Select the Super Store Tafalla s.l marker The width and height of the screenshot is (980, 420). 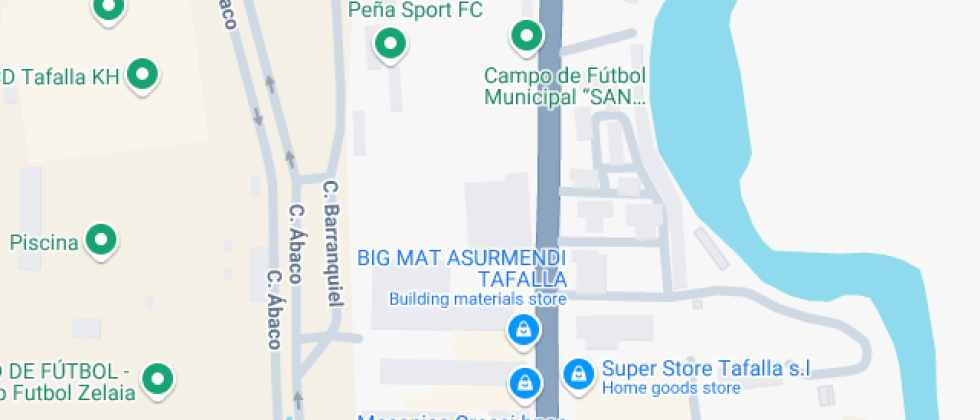[577, 374]
